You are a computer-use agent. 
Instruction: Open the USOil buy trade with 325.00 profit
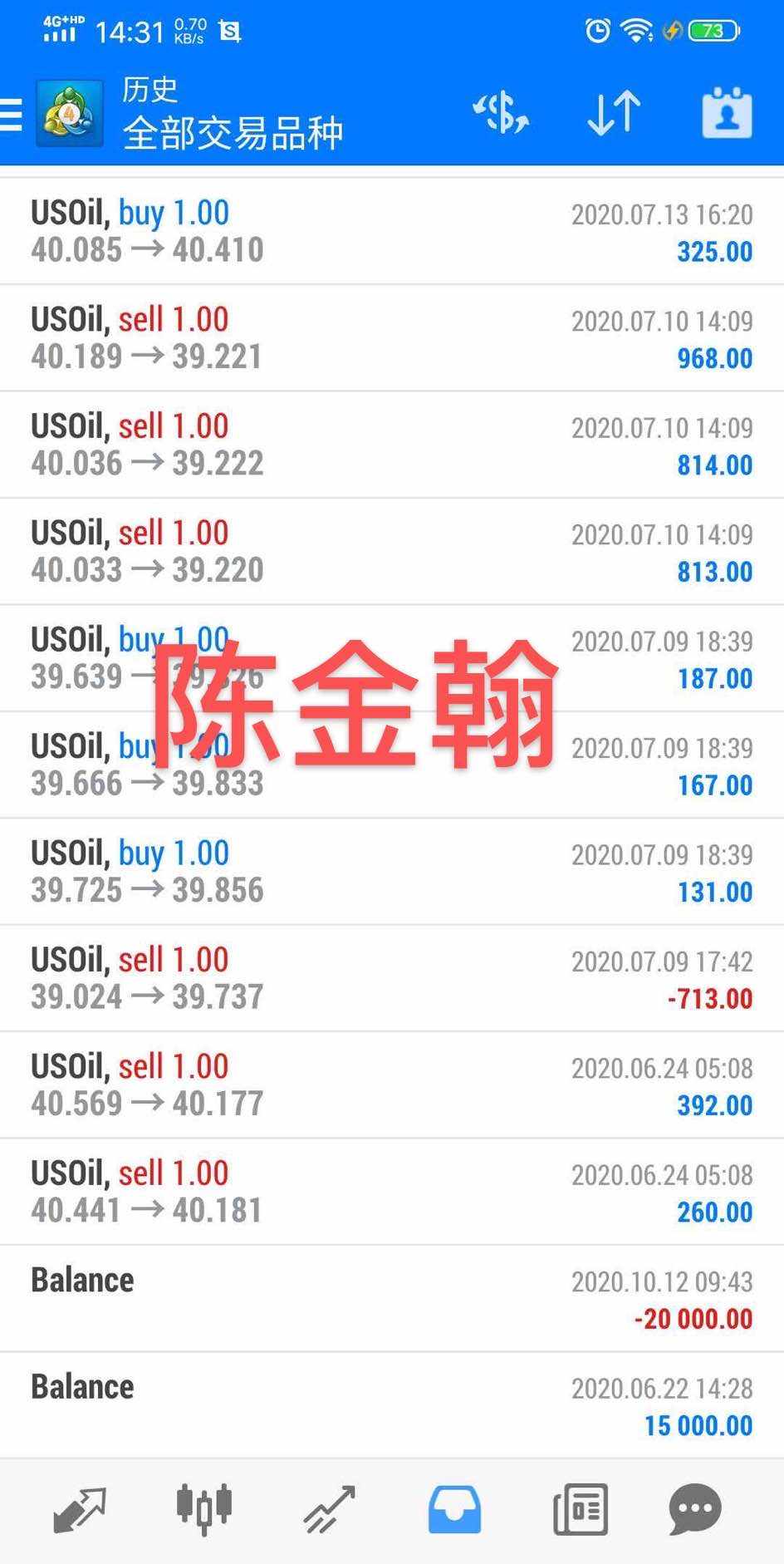(x=392, y=232)
